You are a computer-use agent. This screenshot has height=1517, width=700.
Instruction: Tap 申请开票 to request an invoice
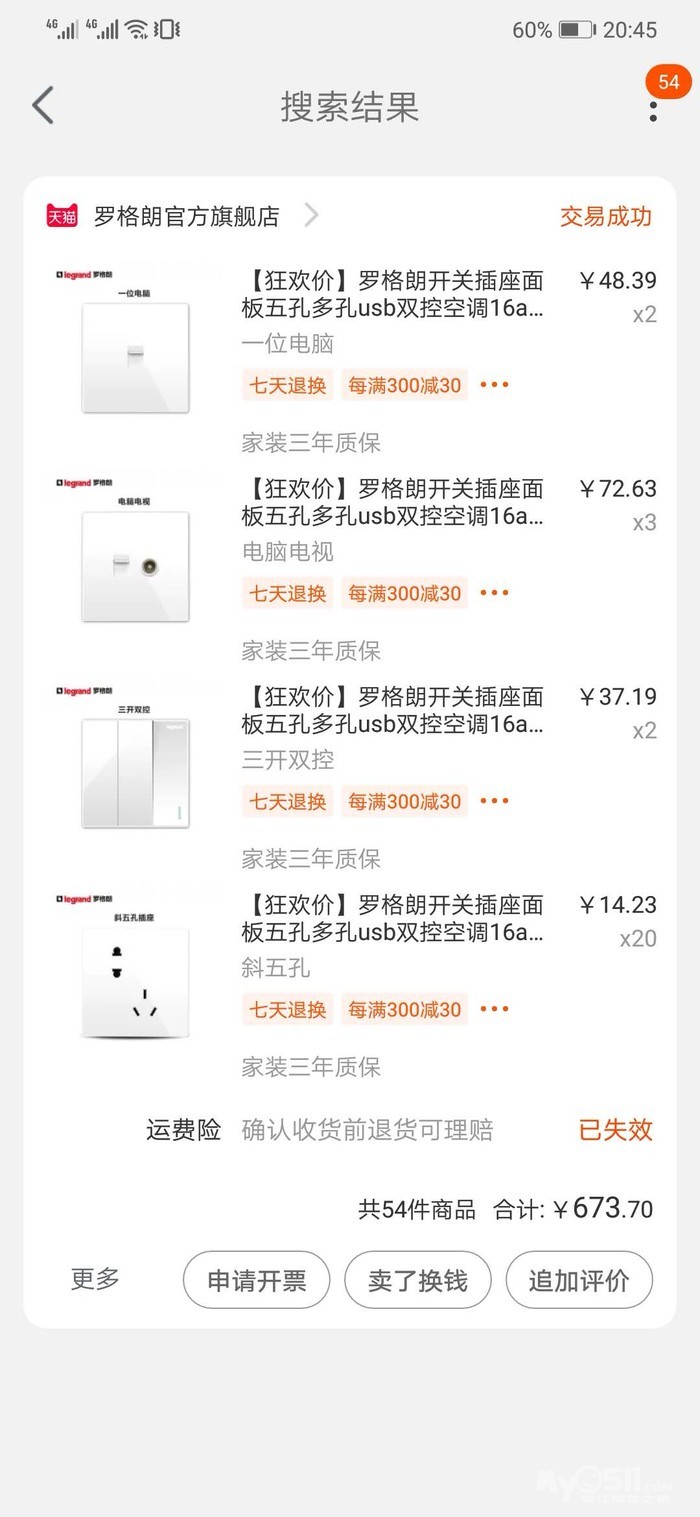(256, 1280)
